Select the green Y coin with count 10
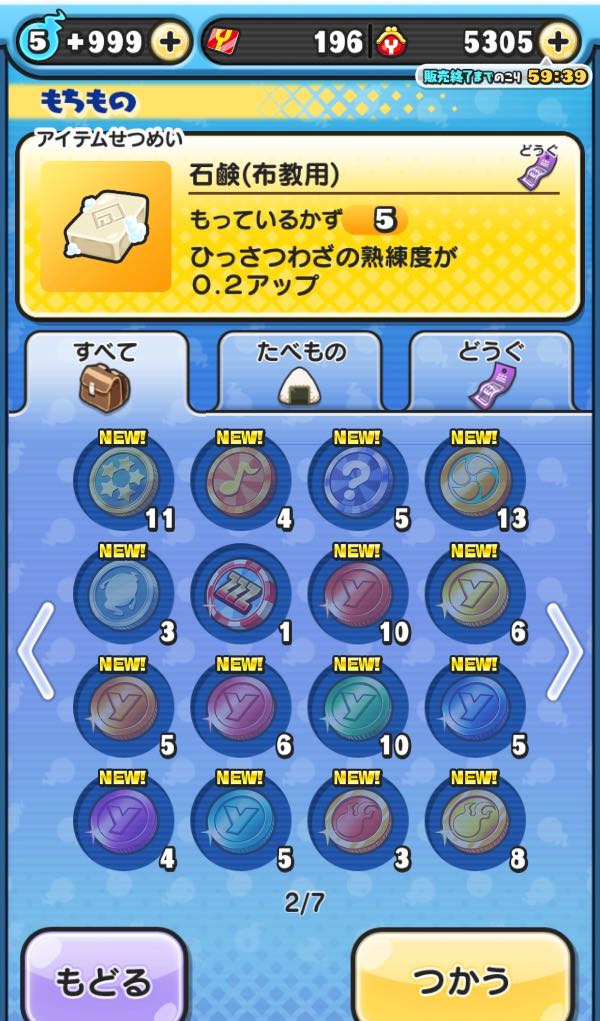Screen dimensions: 600x1021 click(357, 708)
